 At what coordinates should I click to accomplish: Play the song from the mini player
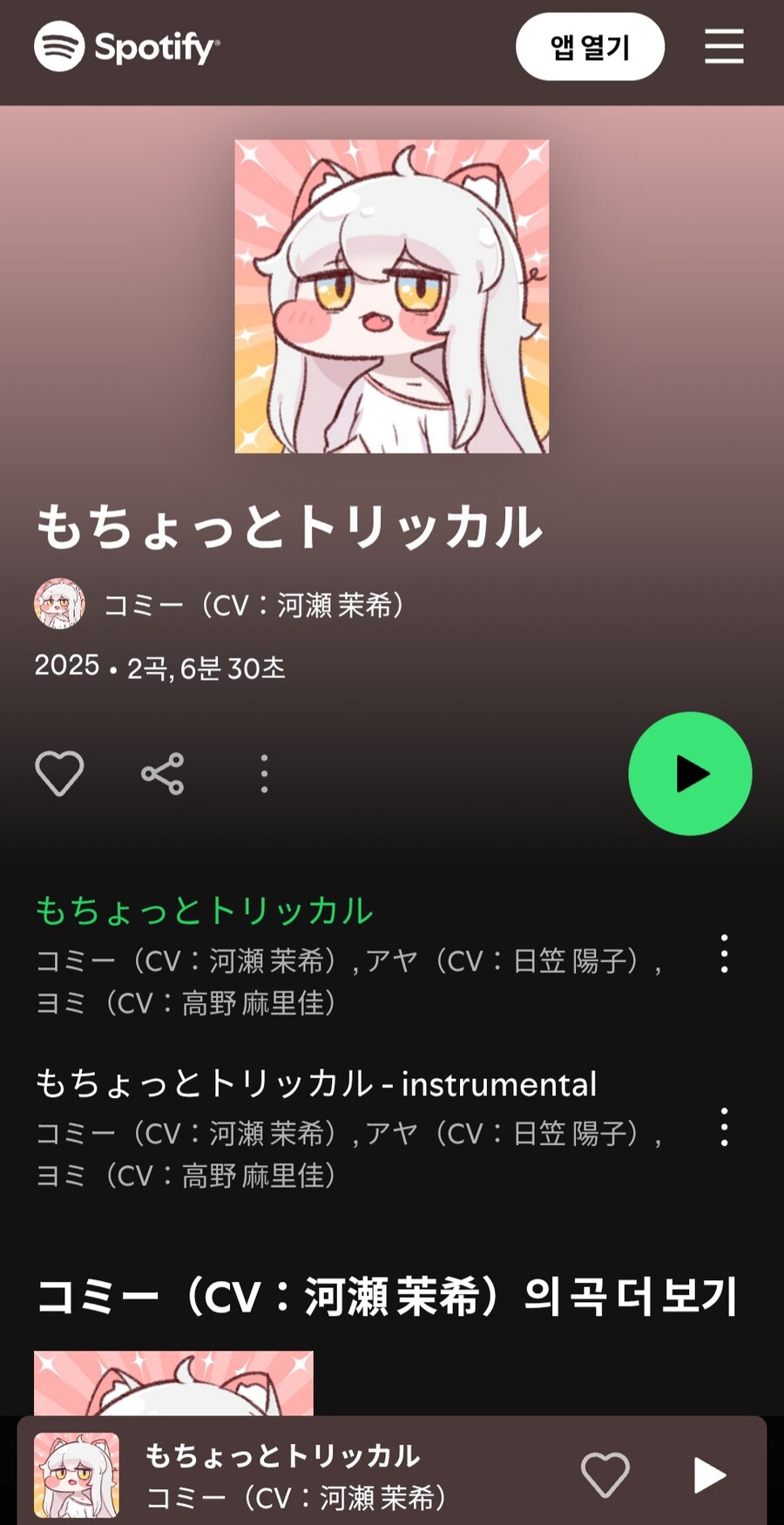[709, 1474]
